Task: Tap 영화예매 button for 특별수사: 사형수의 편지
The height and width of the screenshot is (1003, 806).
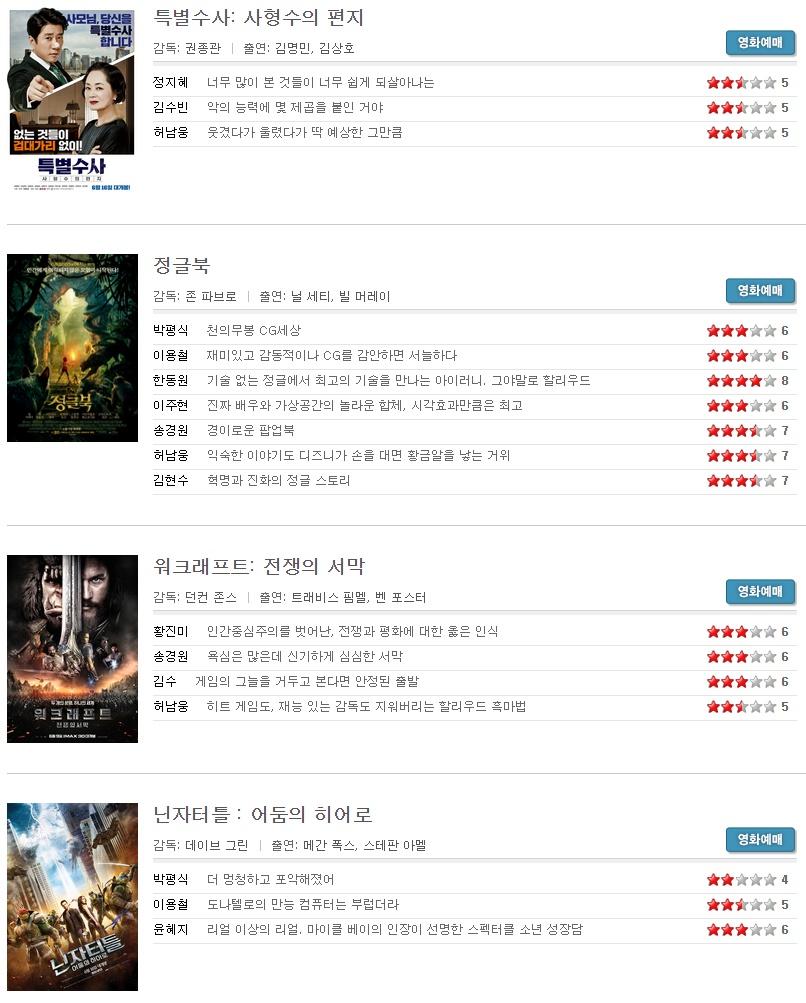Action: [x=760, y=43]
